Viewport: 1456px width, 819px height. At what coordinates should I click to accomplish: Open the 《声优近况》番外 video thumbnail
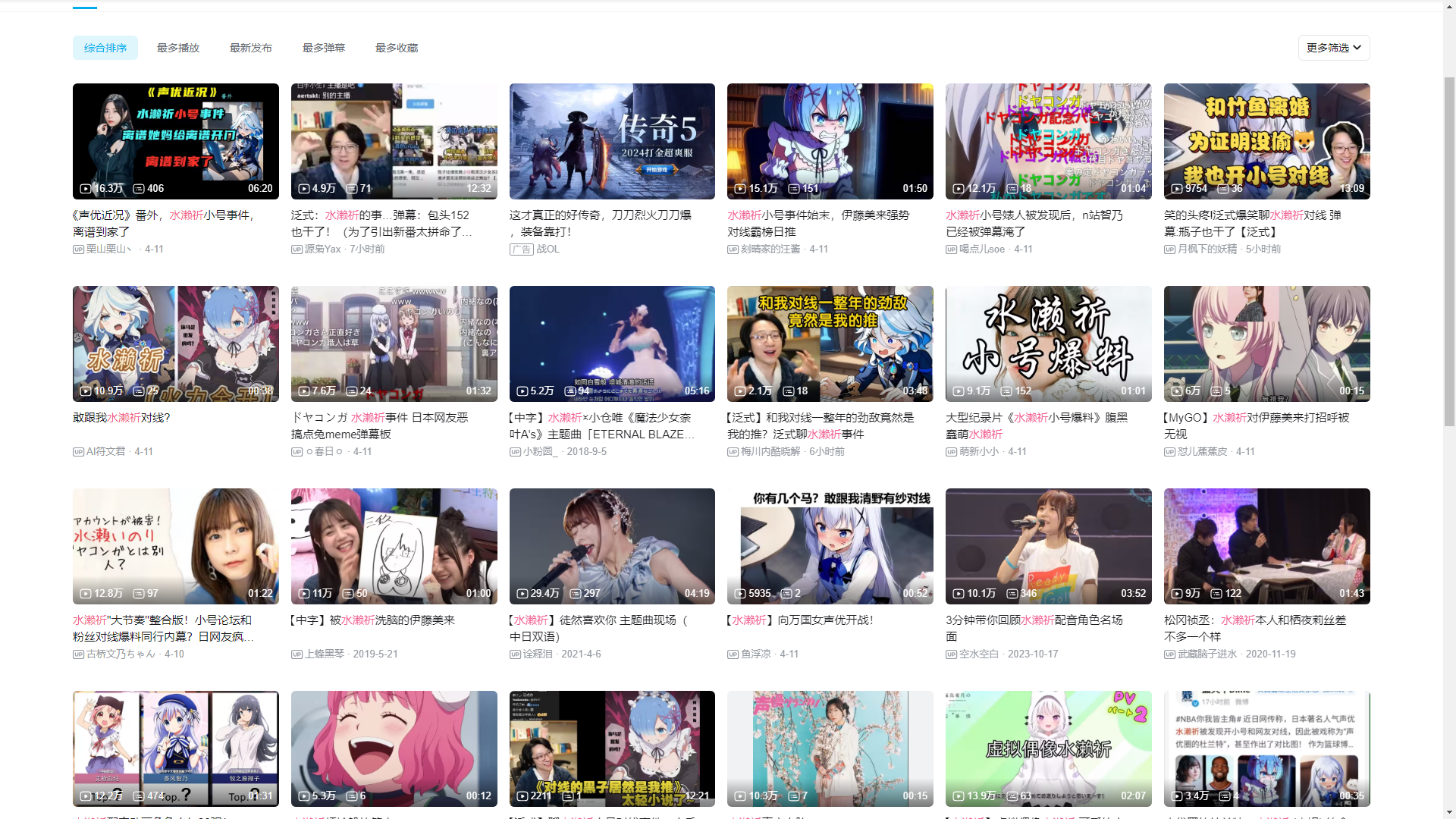point(175,141)
